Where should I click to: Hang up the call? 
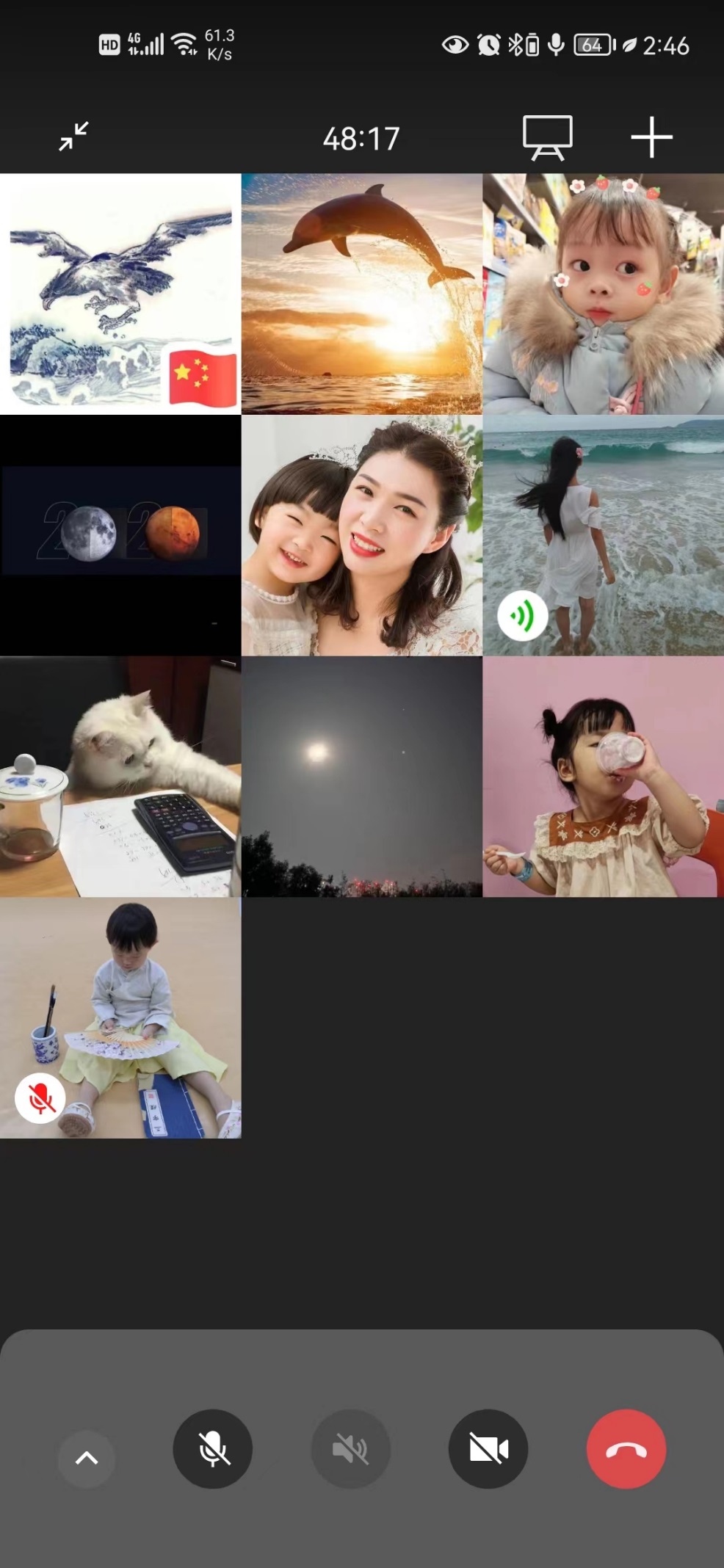pos(626,1449)
